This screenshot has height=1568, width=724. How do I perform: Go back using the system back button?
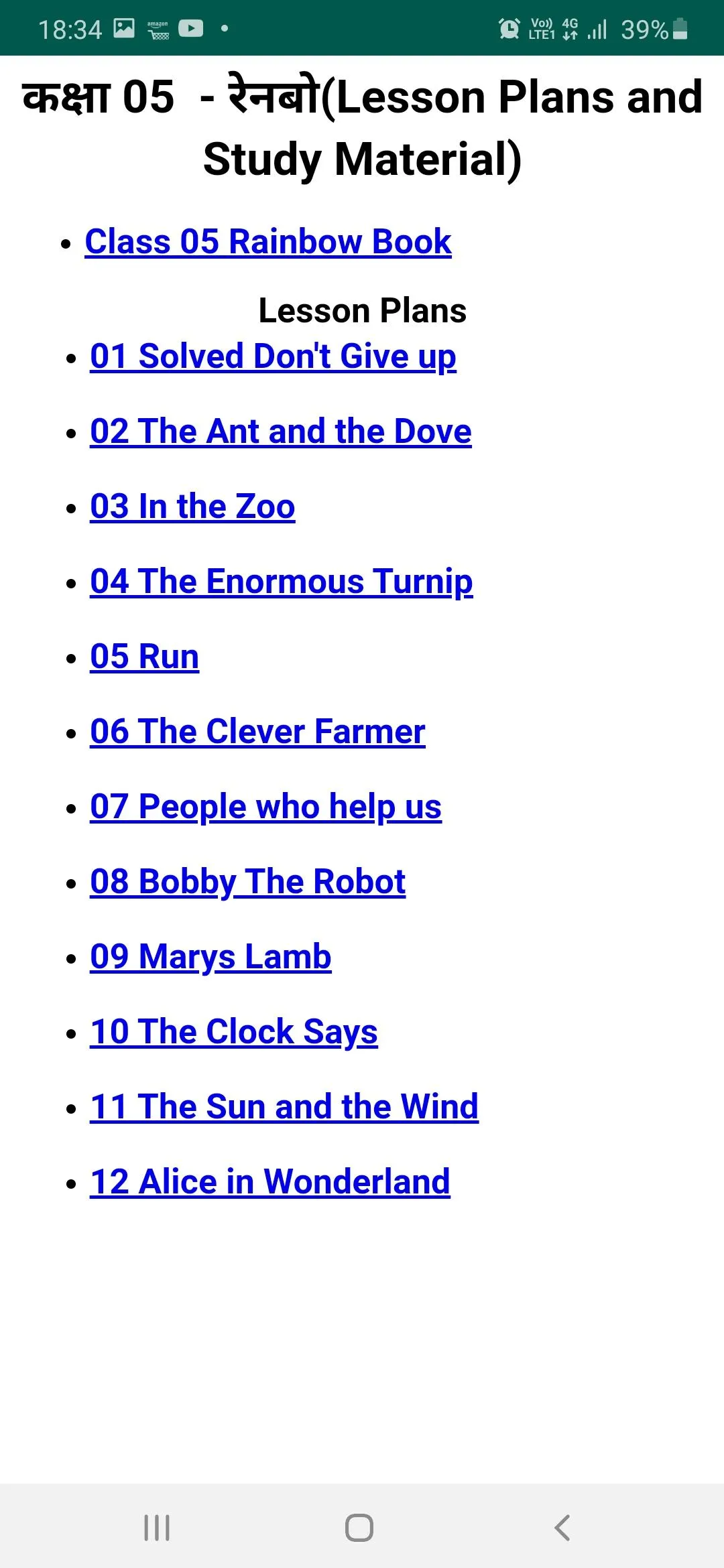click(x=562, y=1528)
